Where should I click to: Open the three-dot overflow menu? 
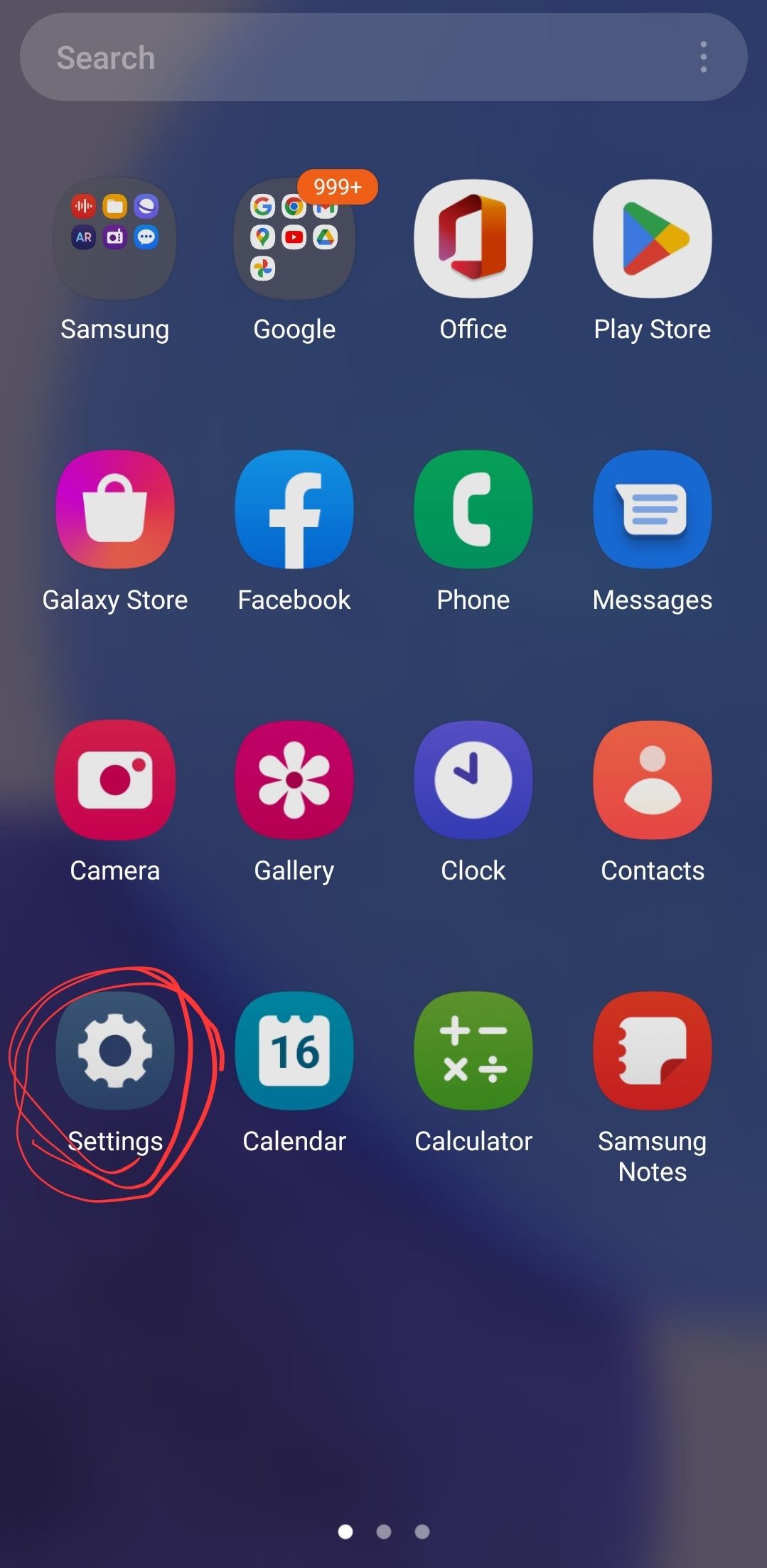pos(703,58)
